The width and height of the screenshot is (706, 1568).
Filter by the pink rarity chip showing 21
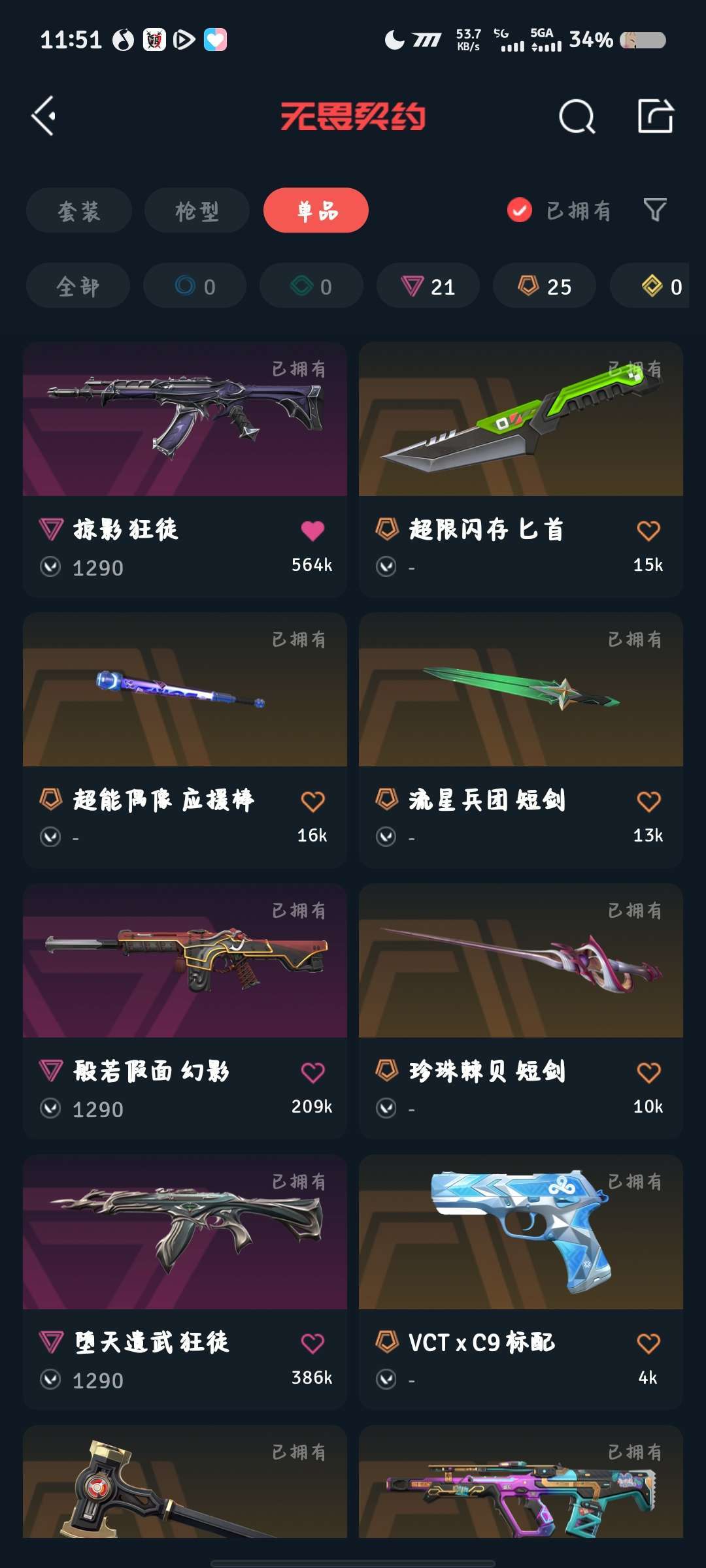pos(428,286)
